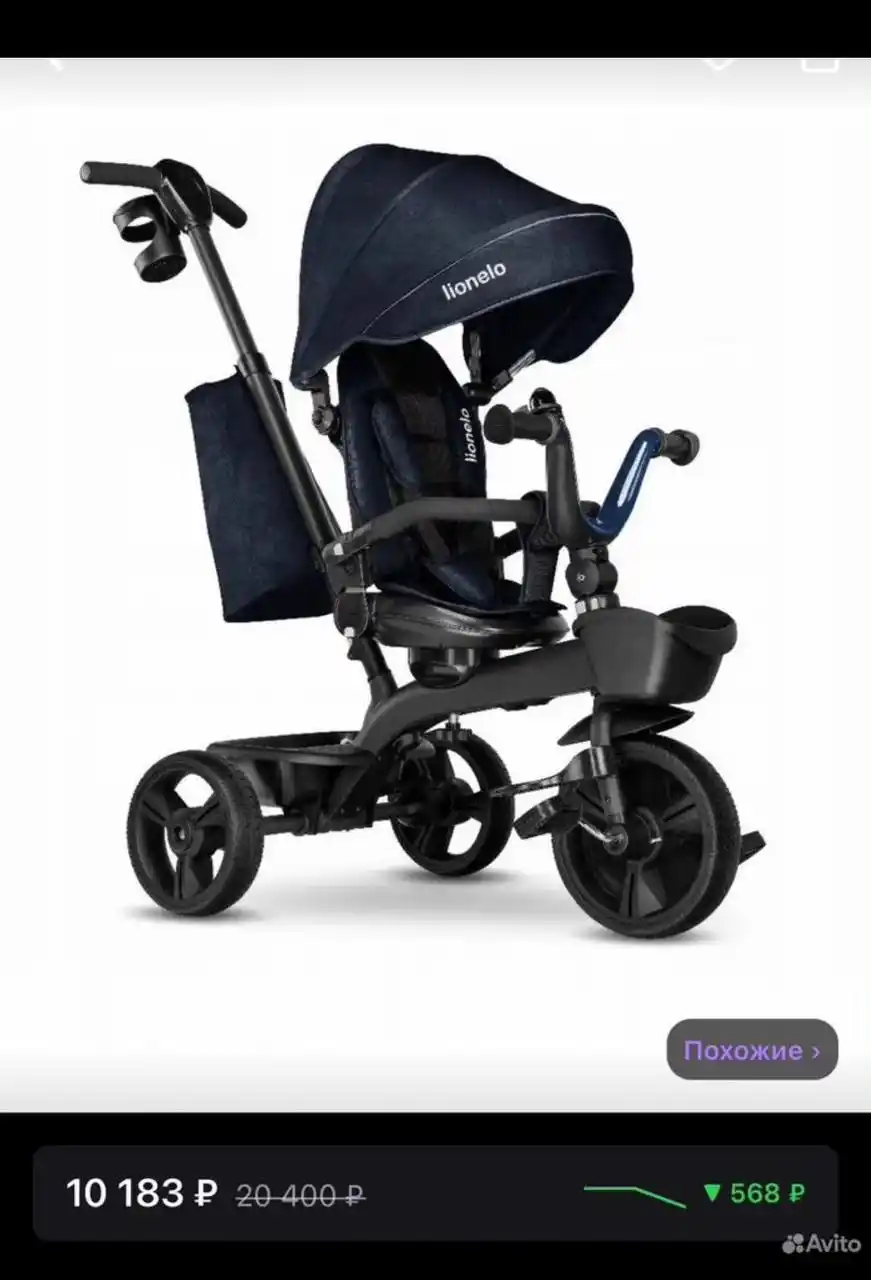Open the price history with 568 ₽ drop
871x1280 pixels.
694,1193
